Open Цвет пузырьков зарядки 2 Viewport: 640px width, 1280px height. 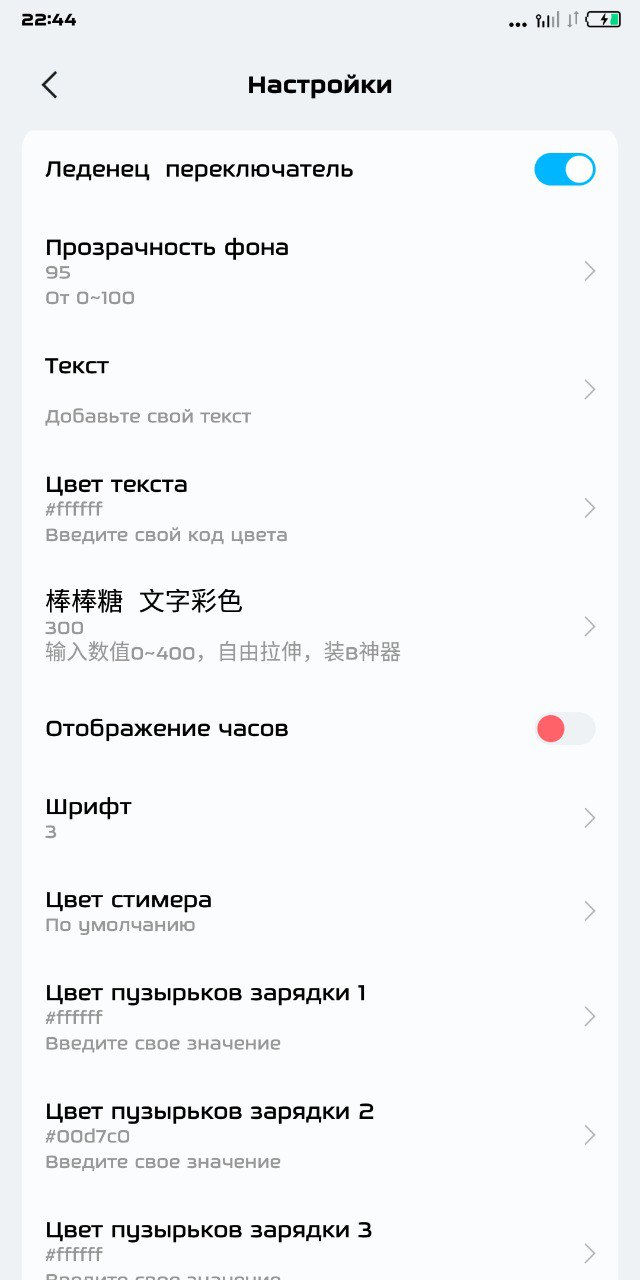(320, 1135)
